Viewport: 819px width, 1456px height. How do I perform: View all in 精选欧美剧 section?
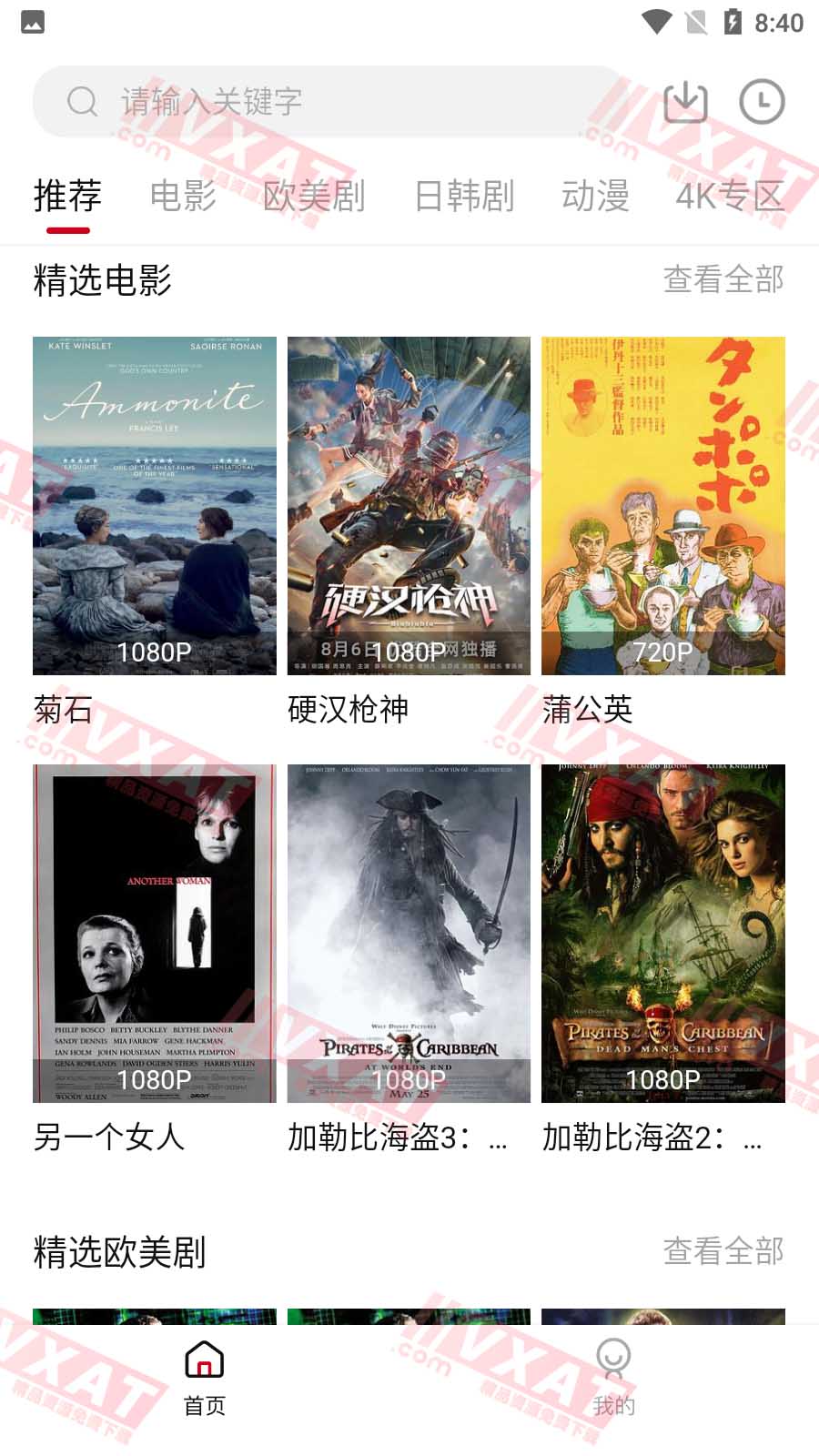723,1251
